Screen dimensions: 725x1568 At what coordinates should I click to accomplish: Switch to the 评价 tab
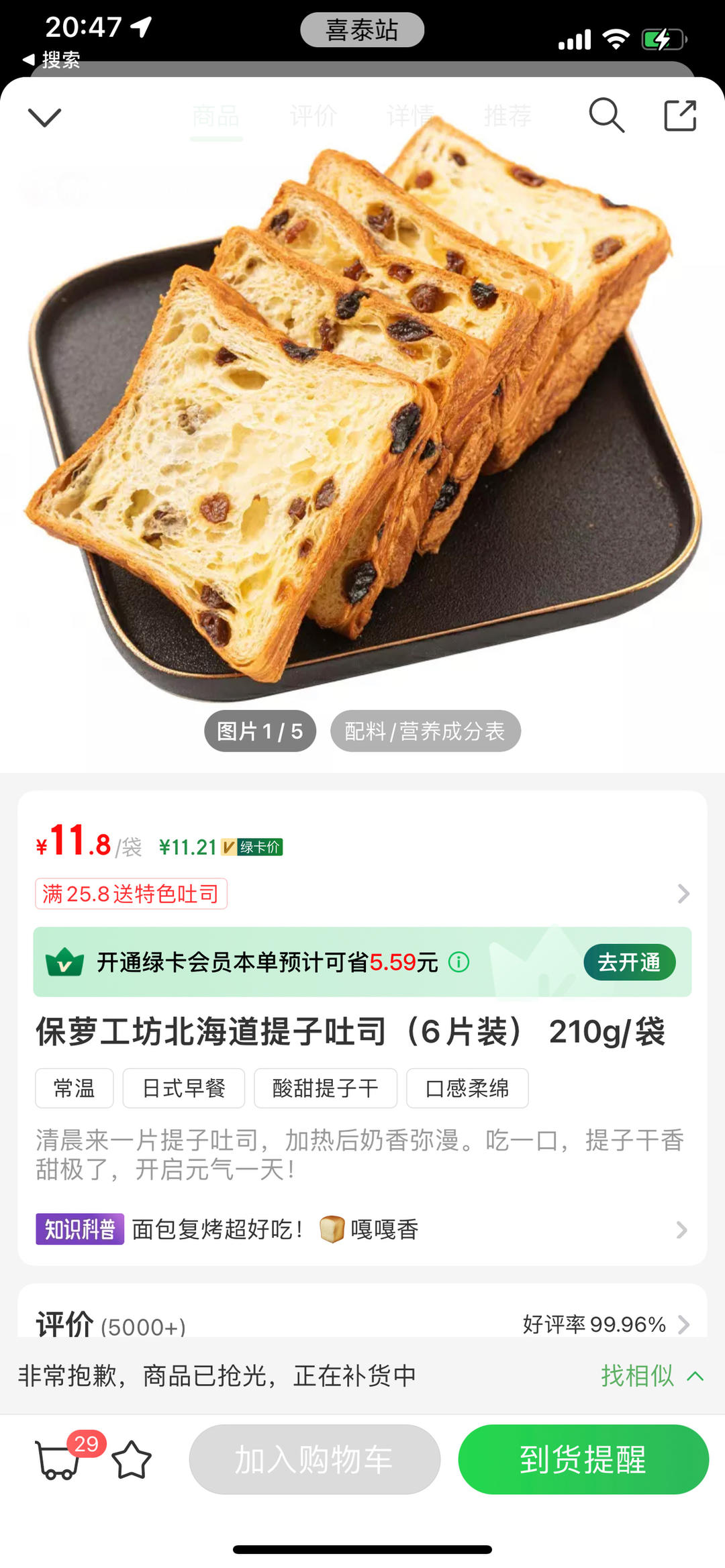(313, 116)
